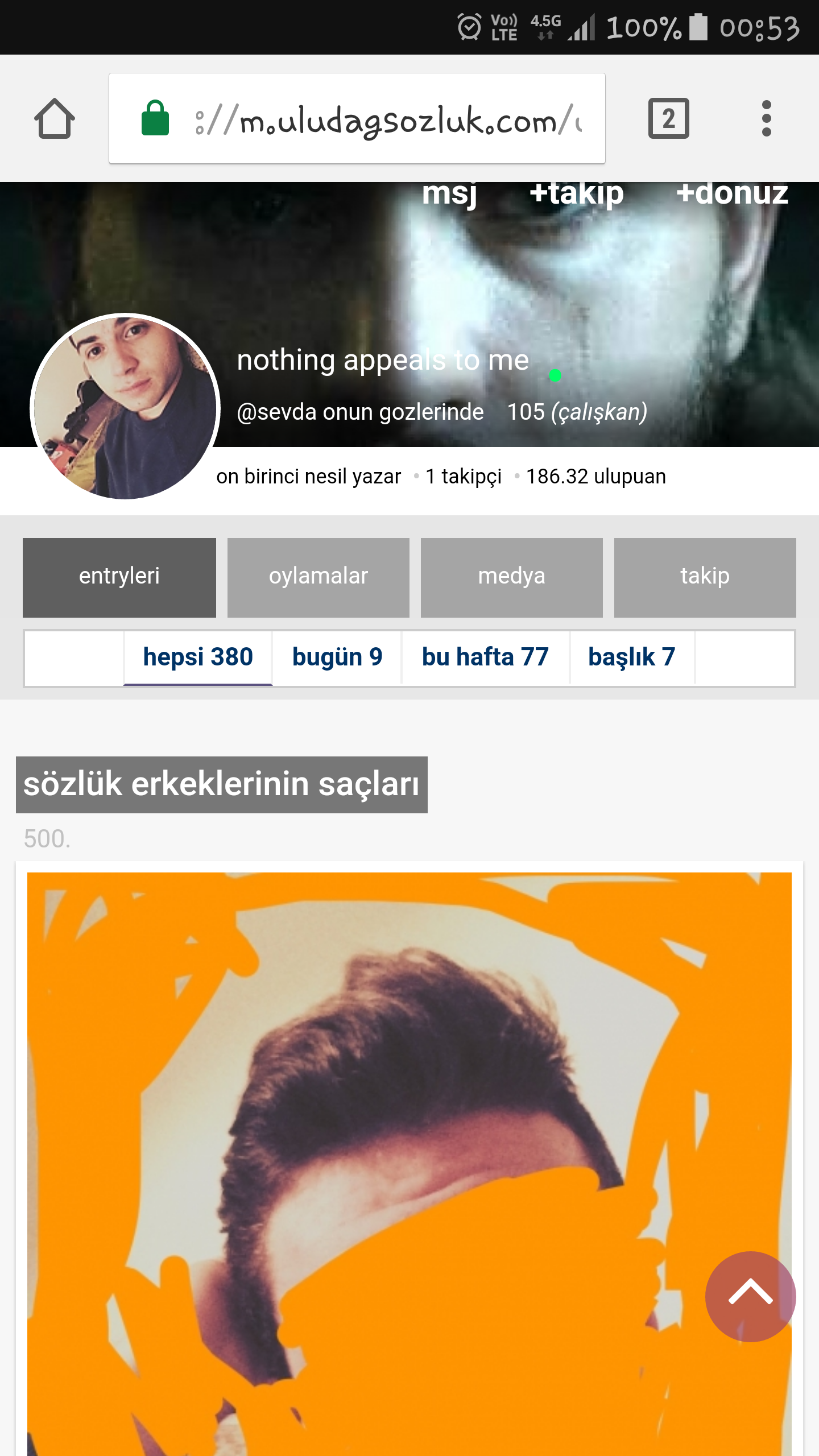Open the browser tab switcher

pos(668,118)
